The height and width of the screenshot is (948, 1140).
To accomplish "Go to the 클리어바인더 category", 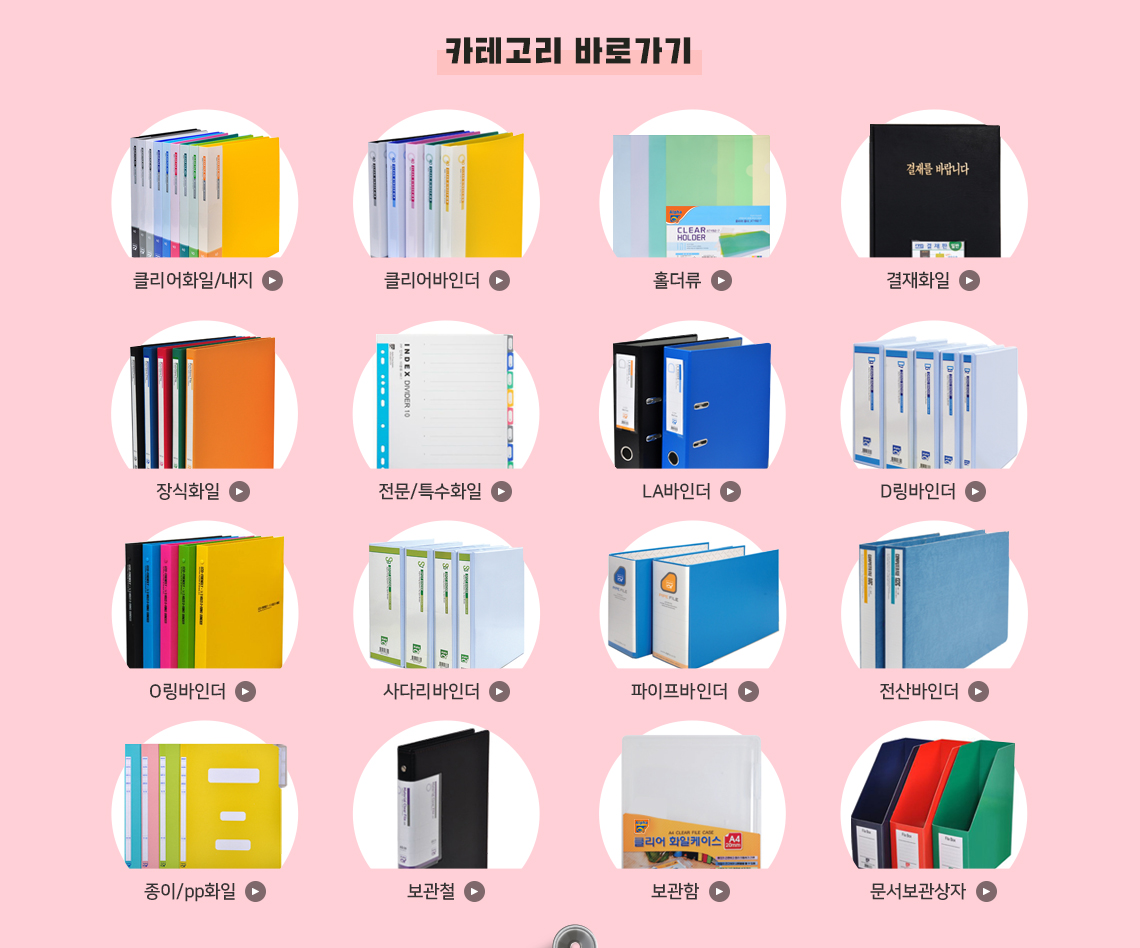I will click(x=446, y=281).
